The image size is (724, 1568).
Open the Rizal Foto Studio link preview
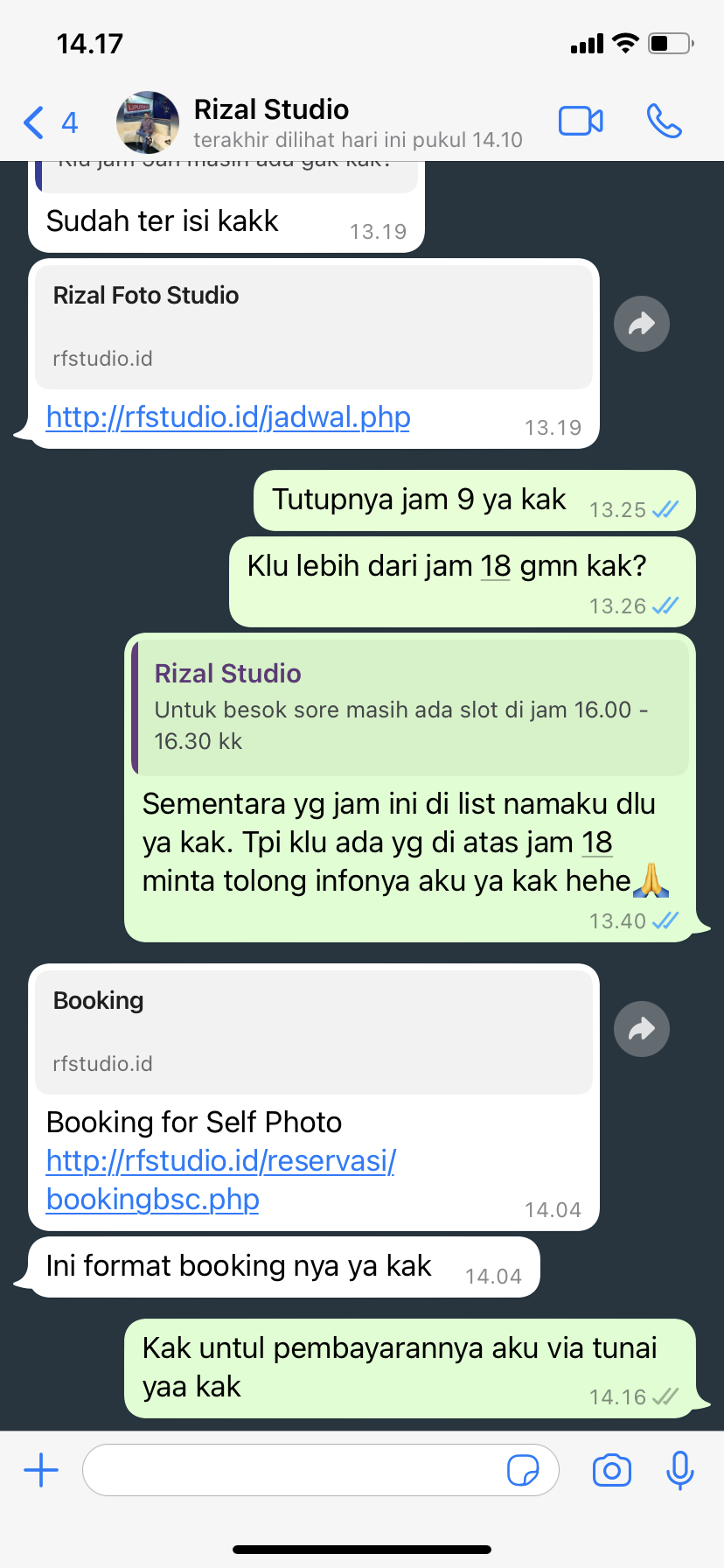[313, 325]
